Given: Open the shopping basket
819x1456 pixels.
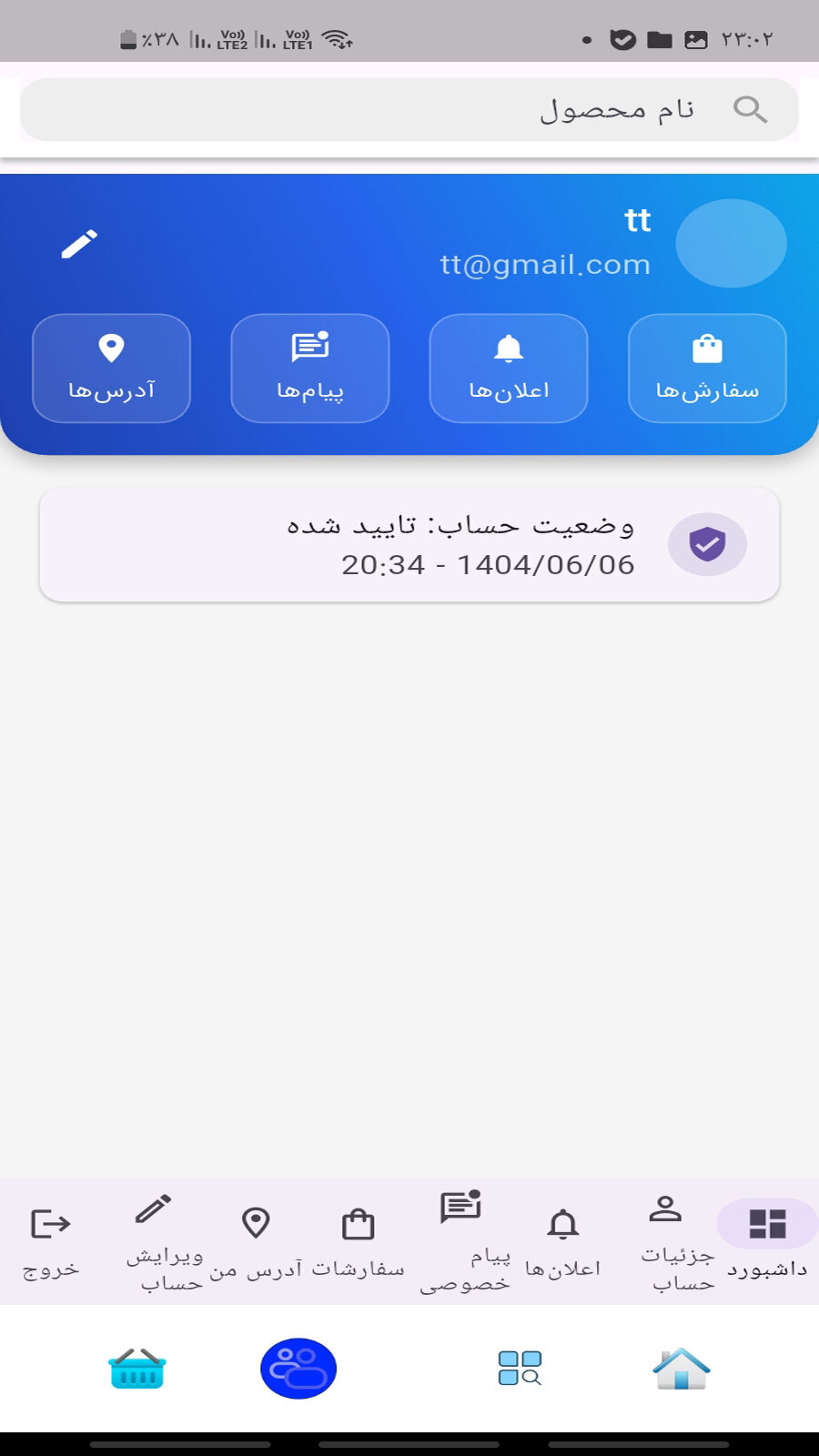Looking at the screenshot, I should click(136, 1369).
